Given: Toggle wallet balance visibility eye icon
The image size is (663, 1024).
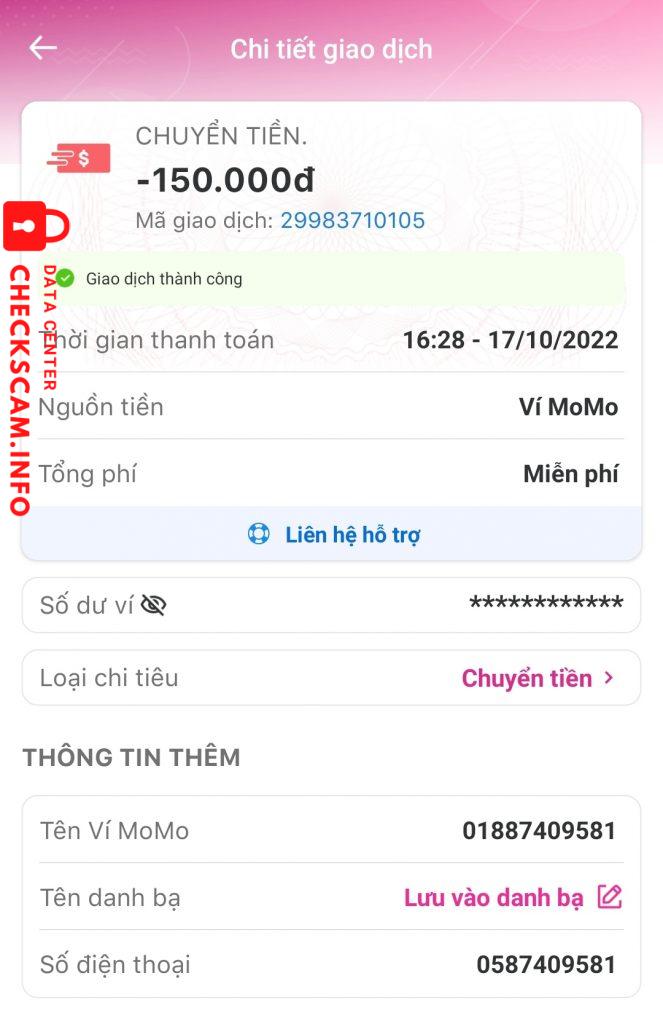Looking at the screenshot, I should coord(153,605).
